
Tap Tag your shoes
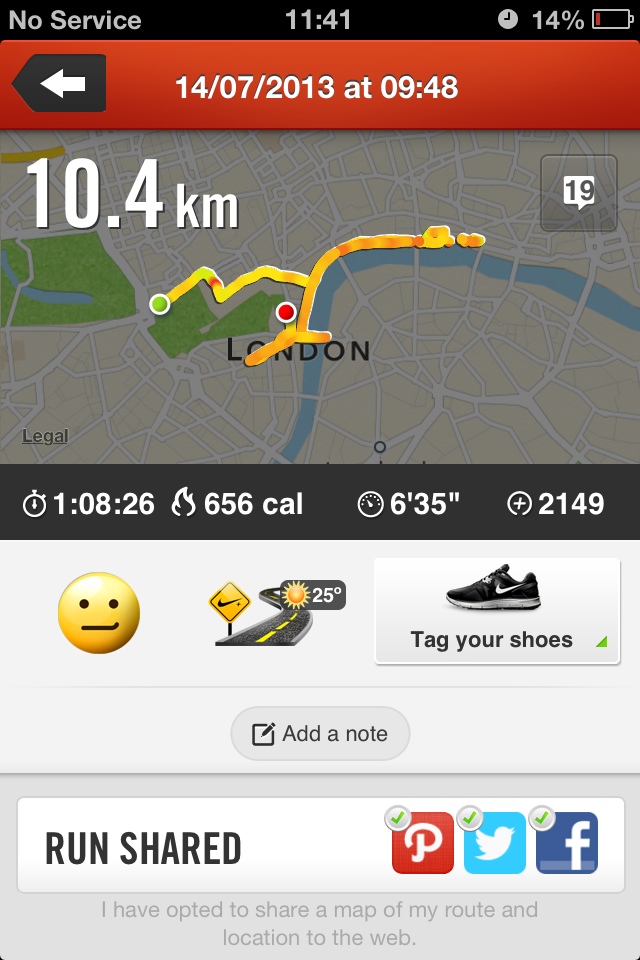(x=497, y=611)
